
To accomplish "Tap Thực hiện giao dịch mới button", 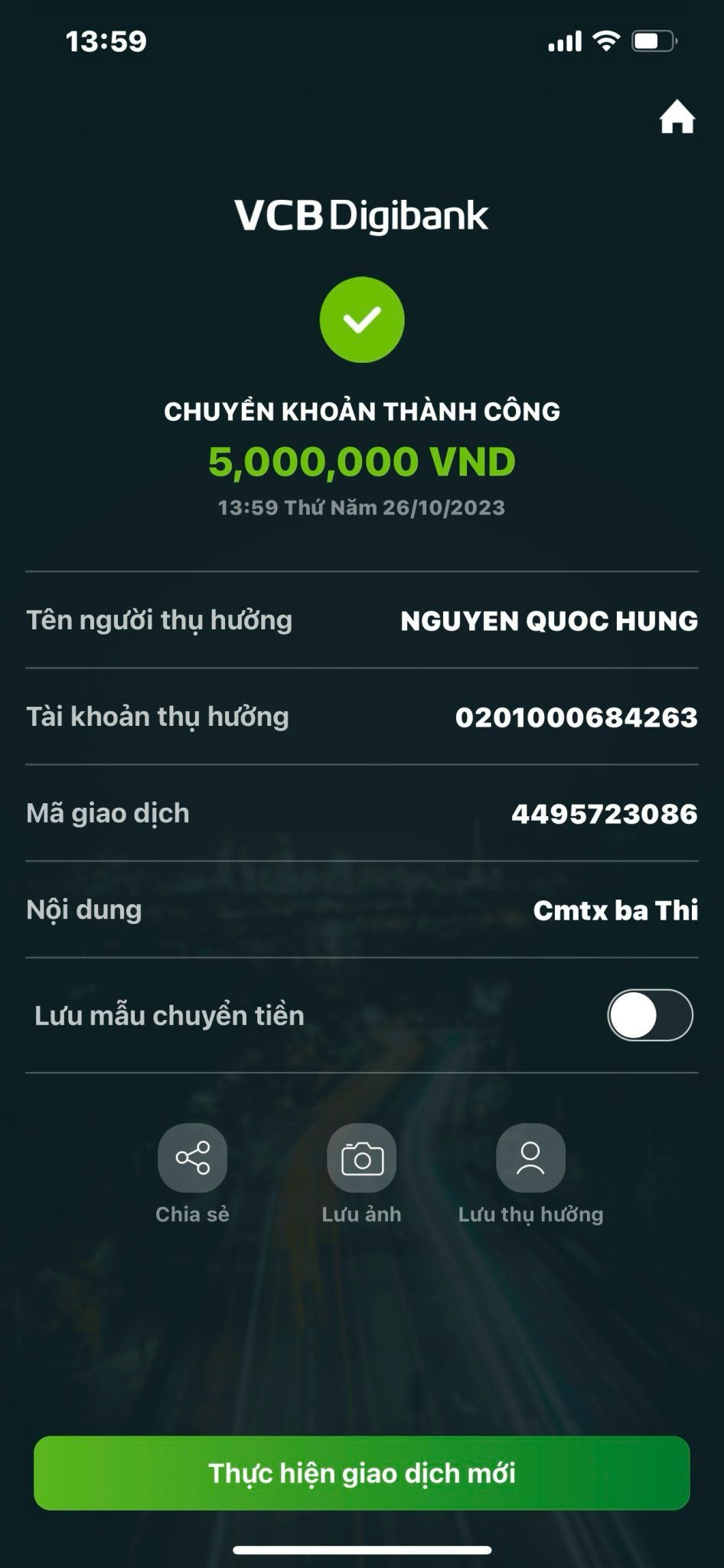I will [362, 1473].
